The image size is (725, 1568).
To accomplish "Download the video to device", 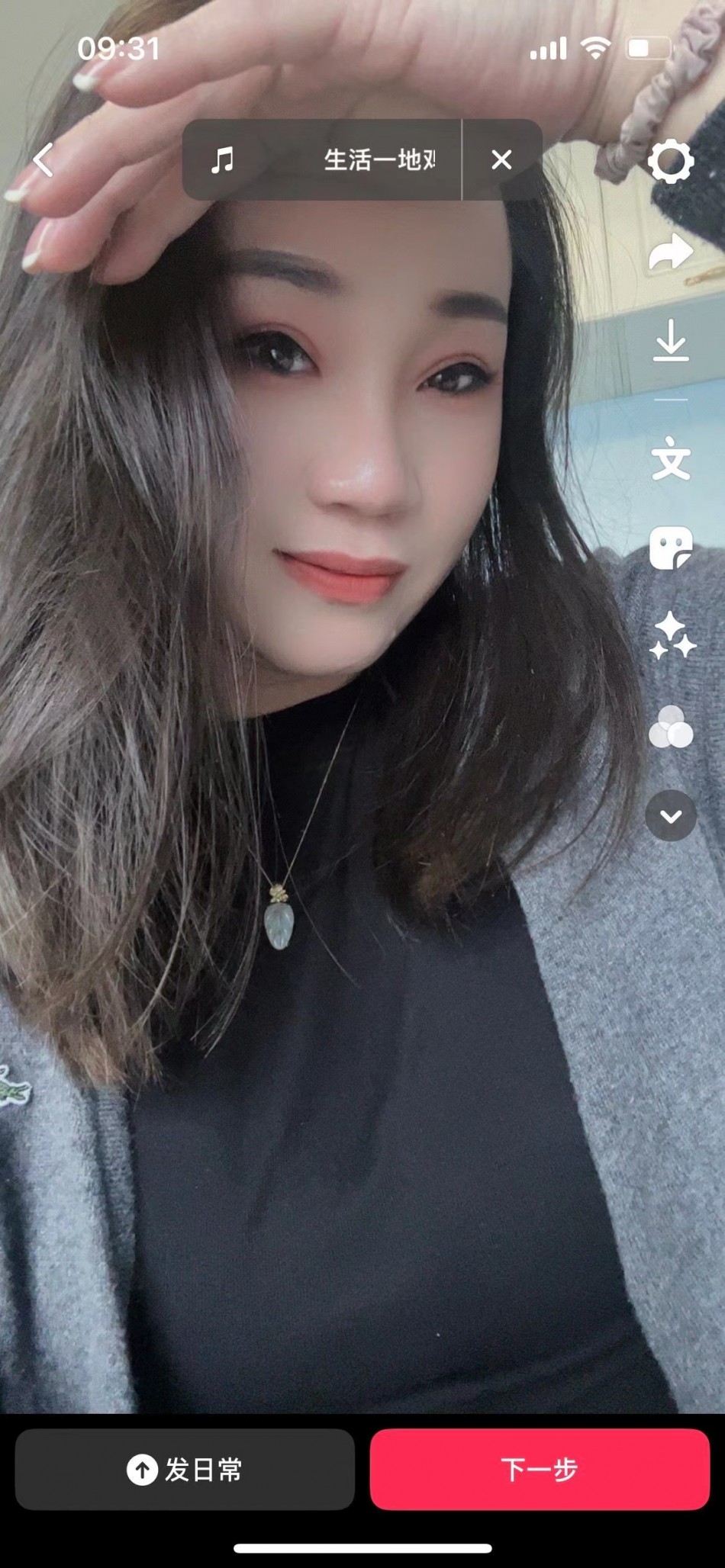I will [670, 340].
